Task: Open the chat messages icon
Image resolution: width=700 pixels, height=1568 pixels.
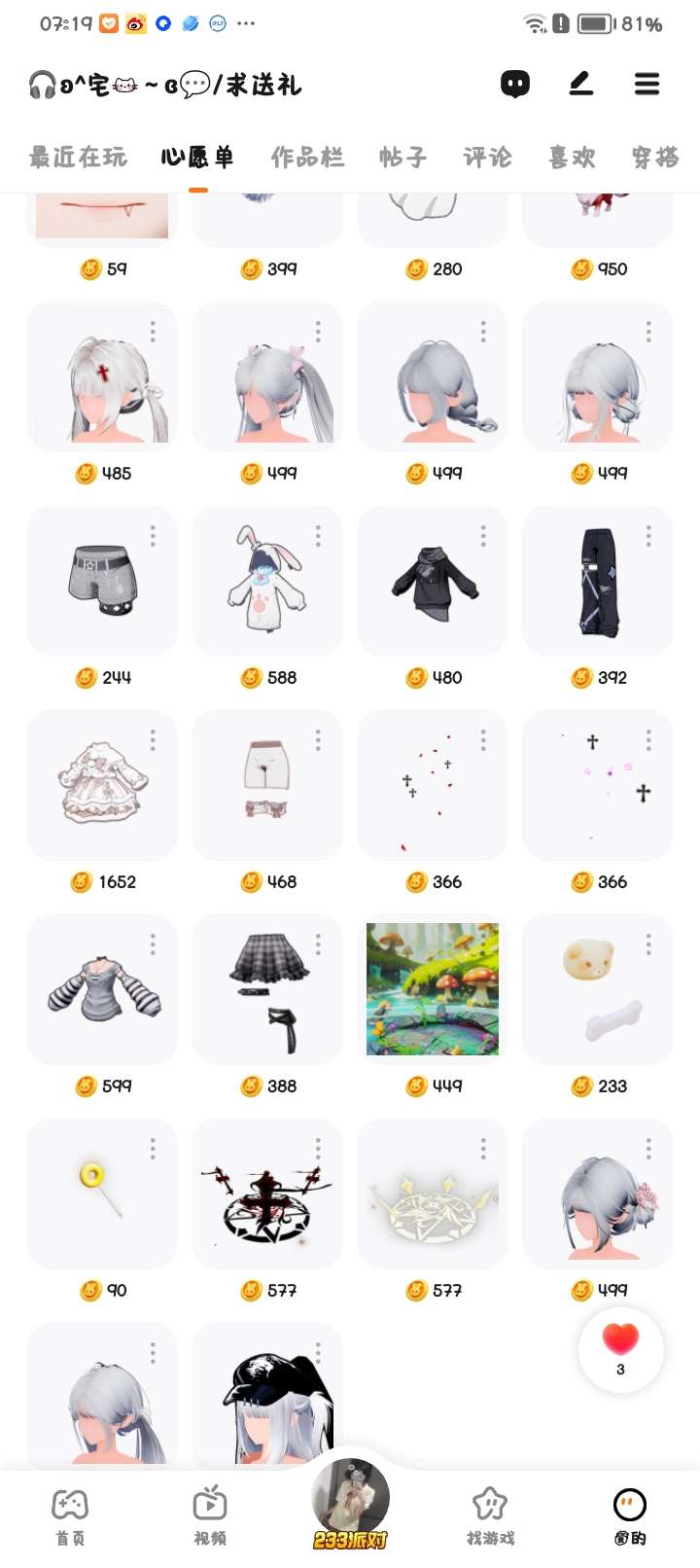Action: (x=515, y=85)
